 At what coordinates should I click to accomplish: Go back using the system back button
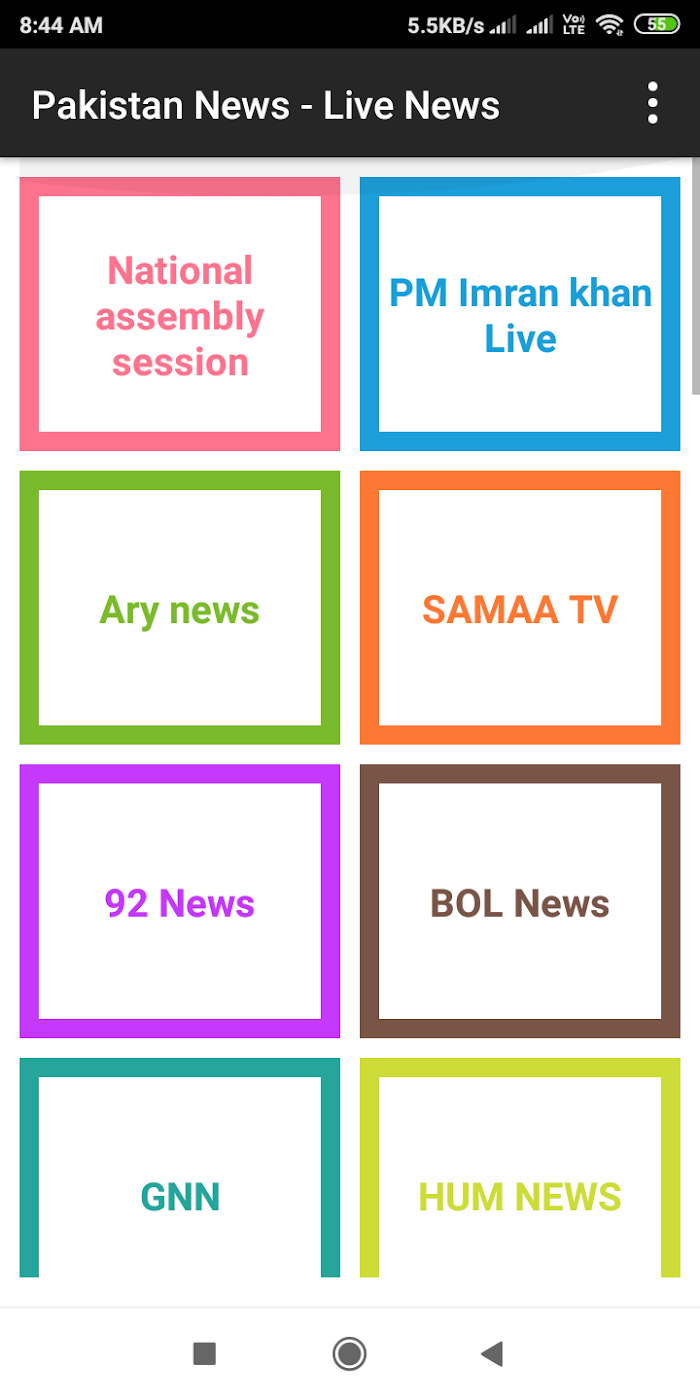pos(491,1354)
